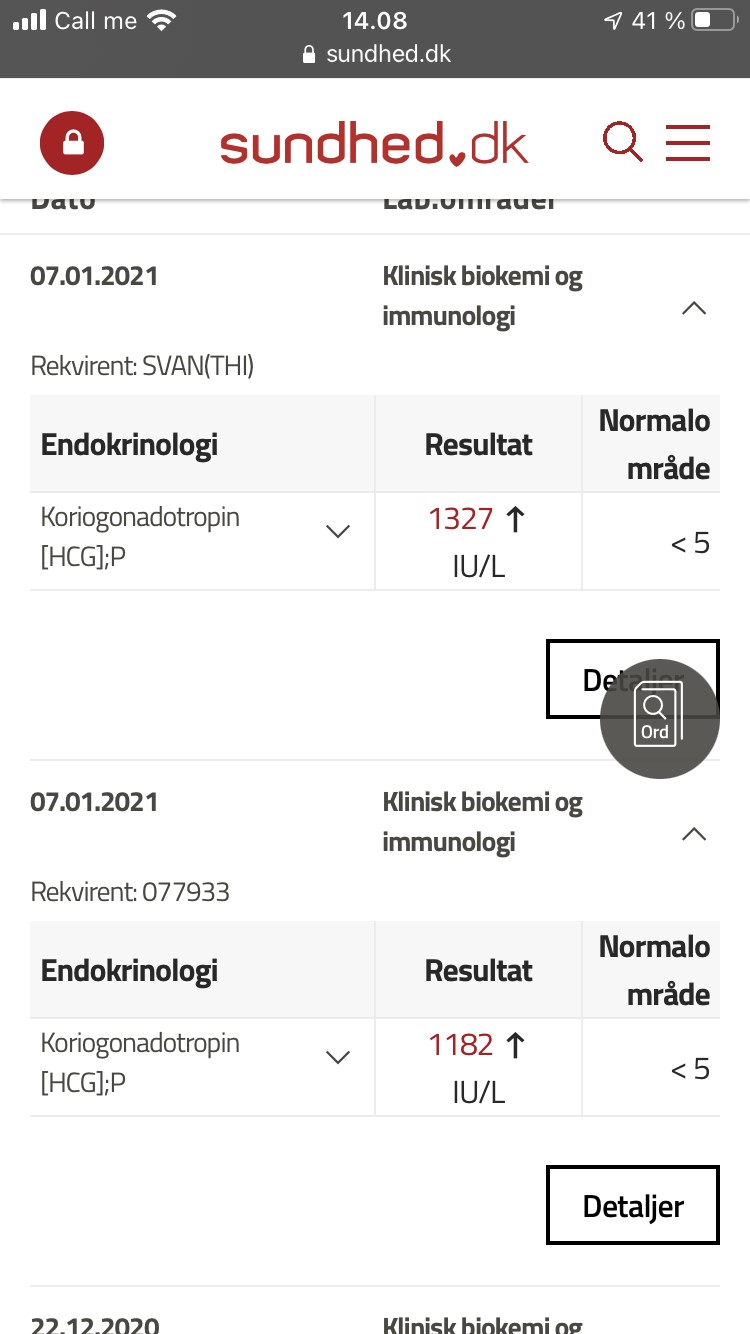Open Detaljer for the 1182 IU/L result

633,1205
